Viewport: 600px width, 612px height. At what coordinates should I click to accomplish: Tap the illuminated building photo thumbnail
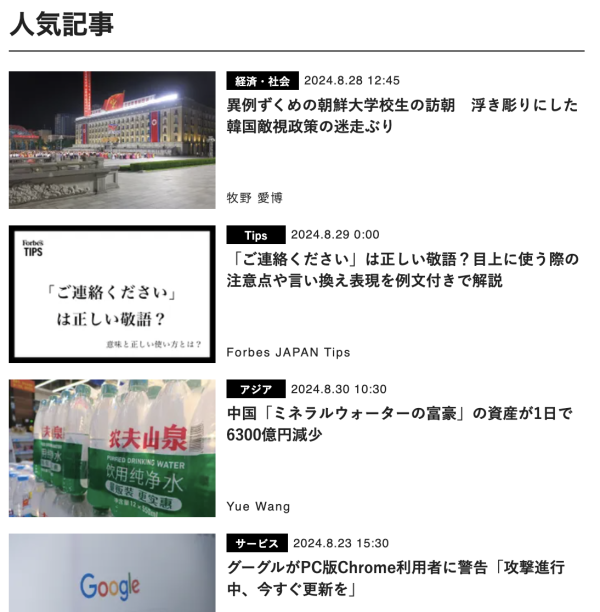(x=112, y=140)
